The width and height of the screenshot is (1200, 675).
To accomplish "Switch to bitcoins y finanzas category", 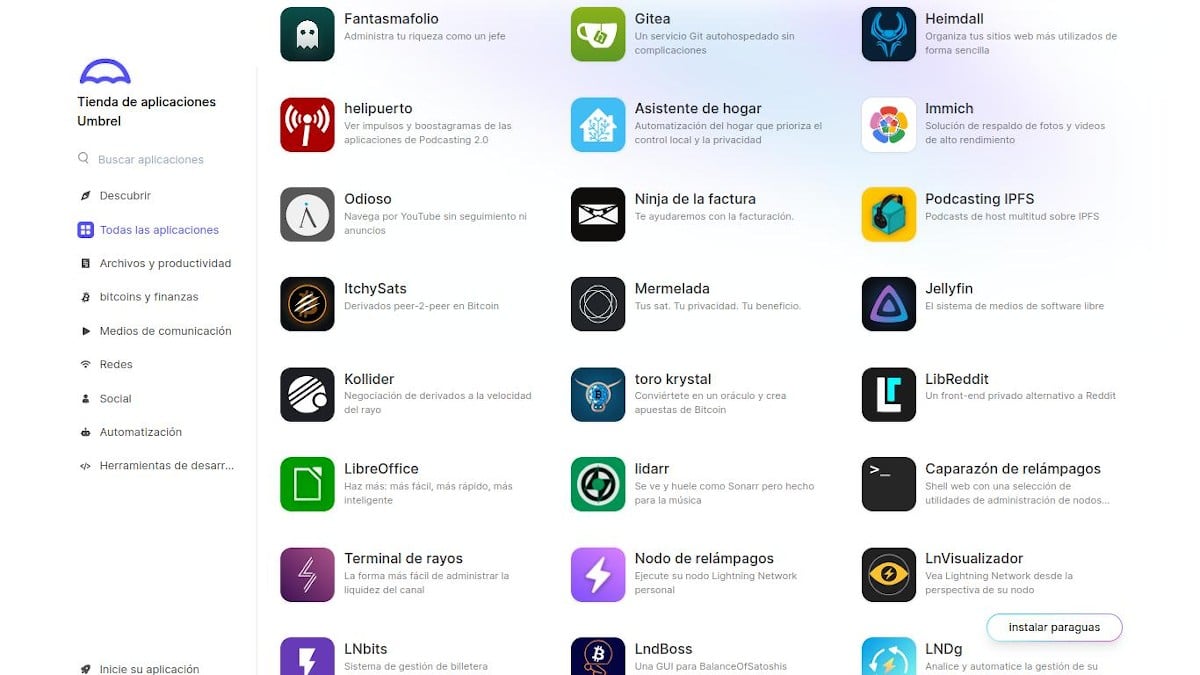I will (148, 297).
